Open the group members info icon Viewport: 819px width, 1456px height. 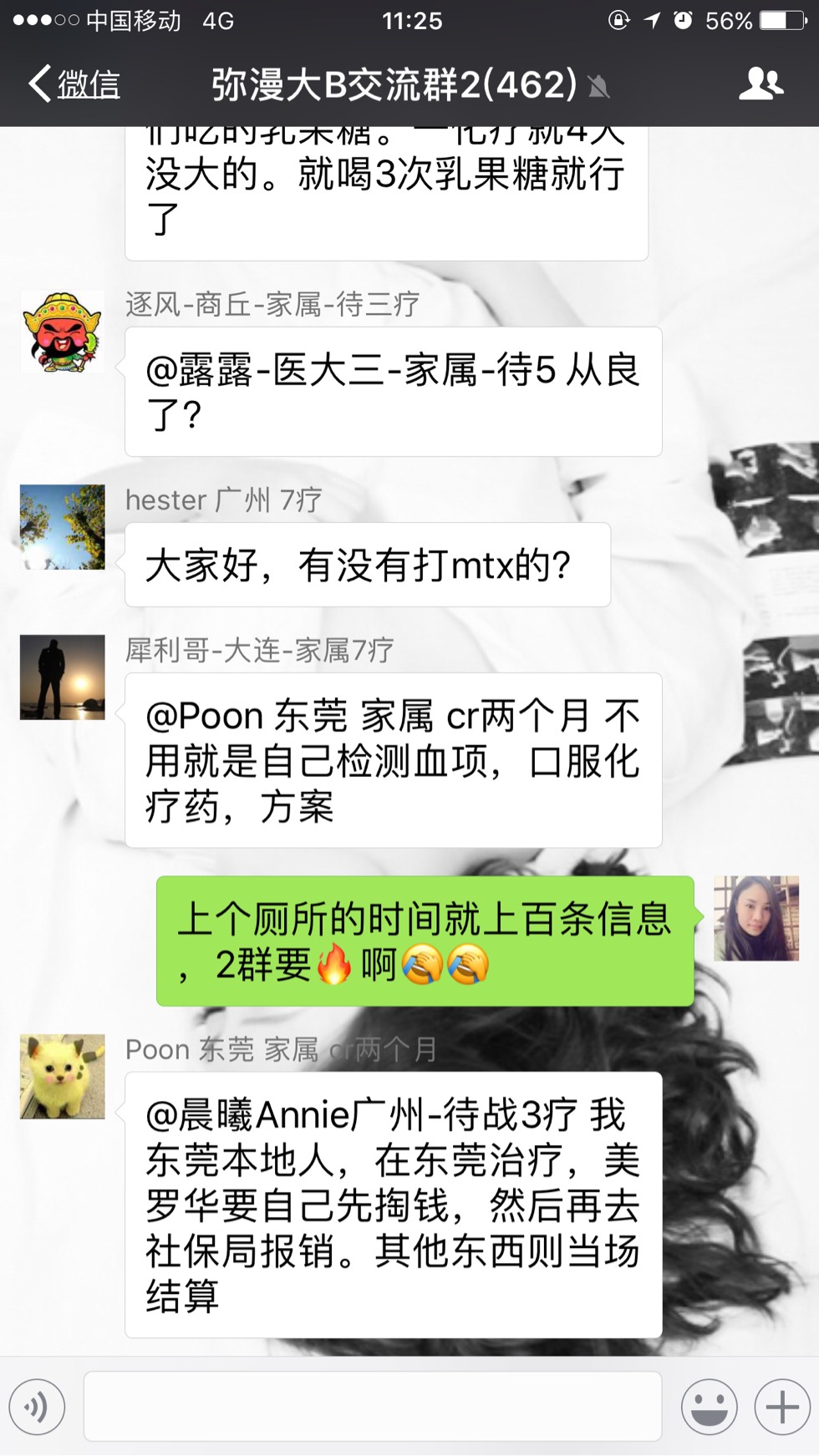pyautogui.click(x=760, y=84)
